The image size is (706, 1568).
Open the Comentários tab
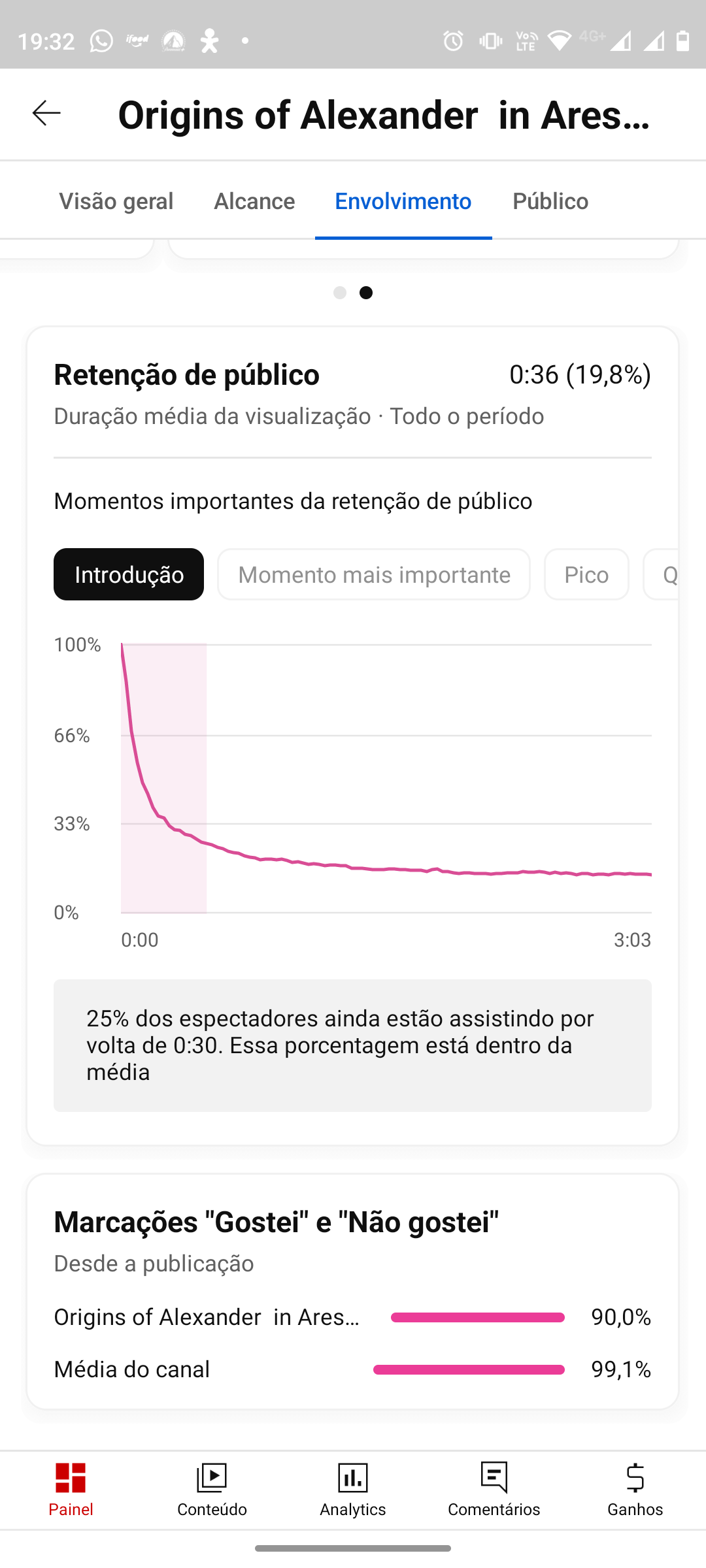tap(494, 1490)
